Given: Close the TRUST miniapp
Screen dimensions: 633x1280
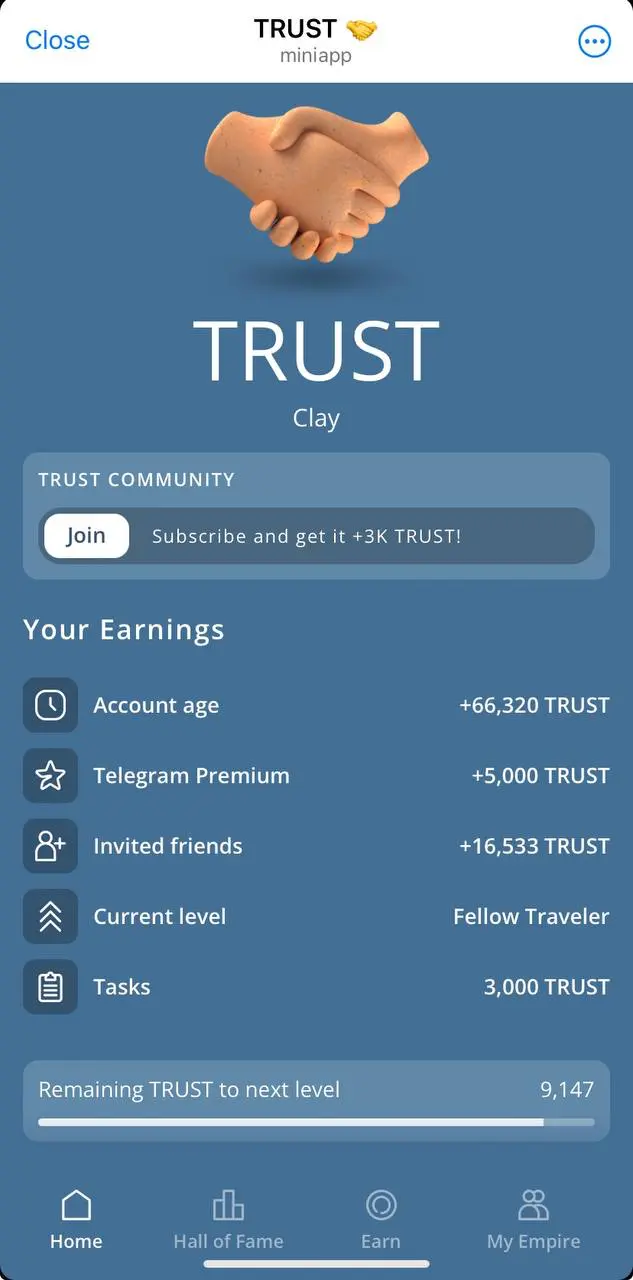Looking at the screenshot, I should (x=57, y=40).
